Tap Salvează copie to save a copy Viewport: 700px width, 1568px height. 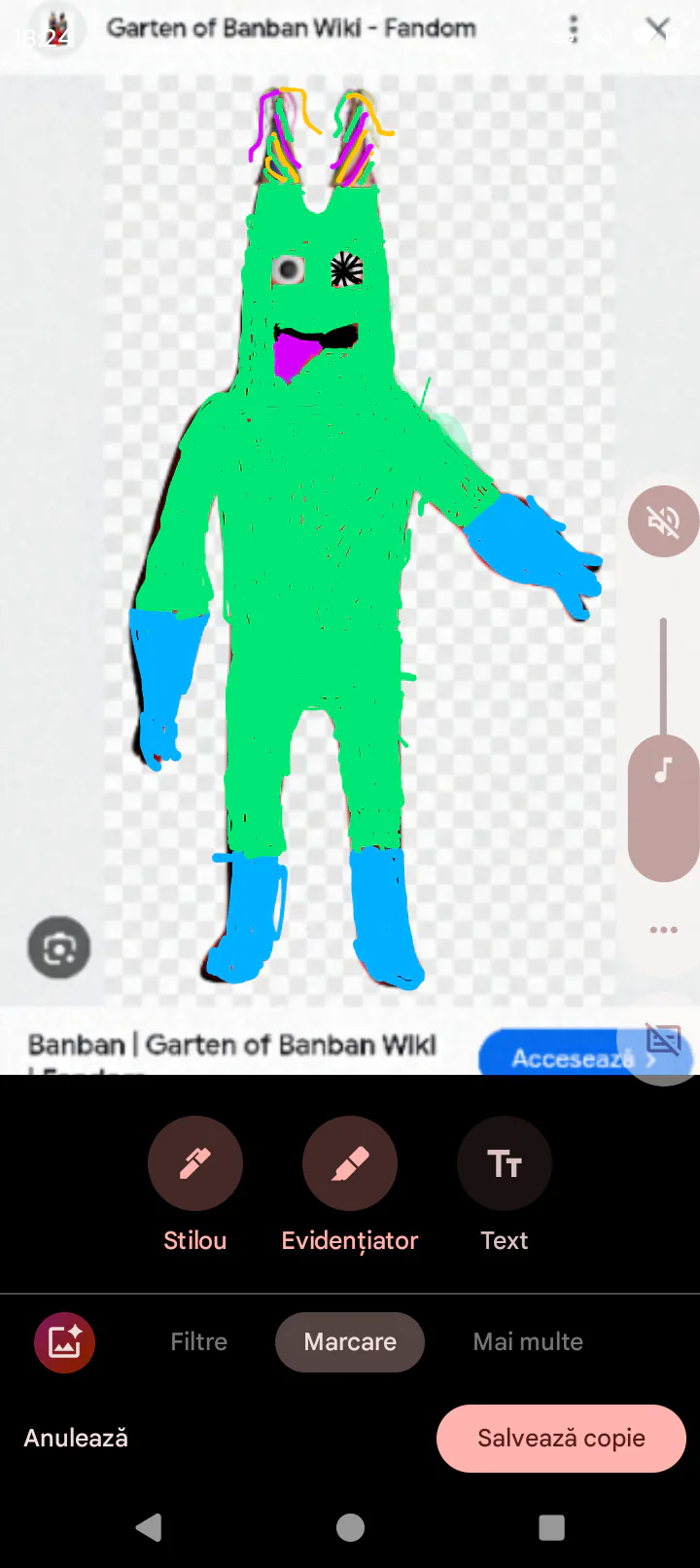(561, 1438)
